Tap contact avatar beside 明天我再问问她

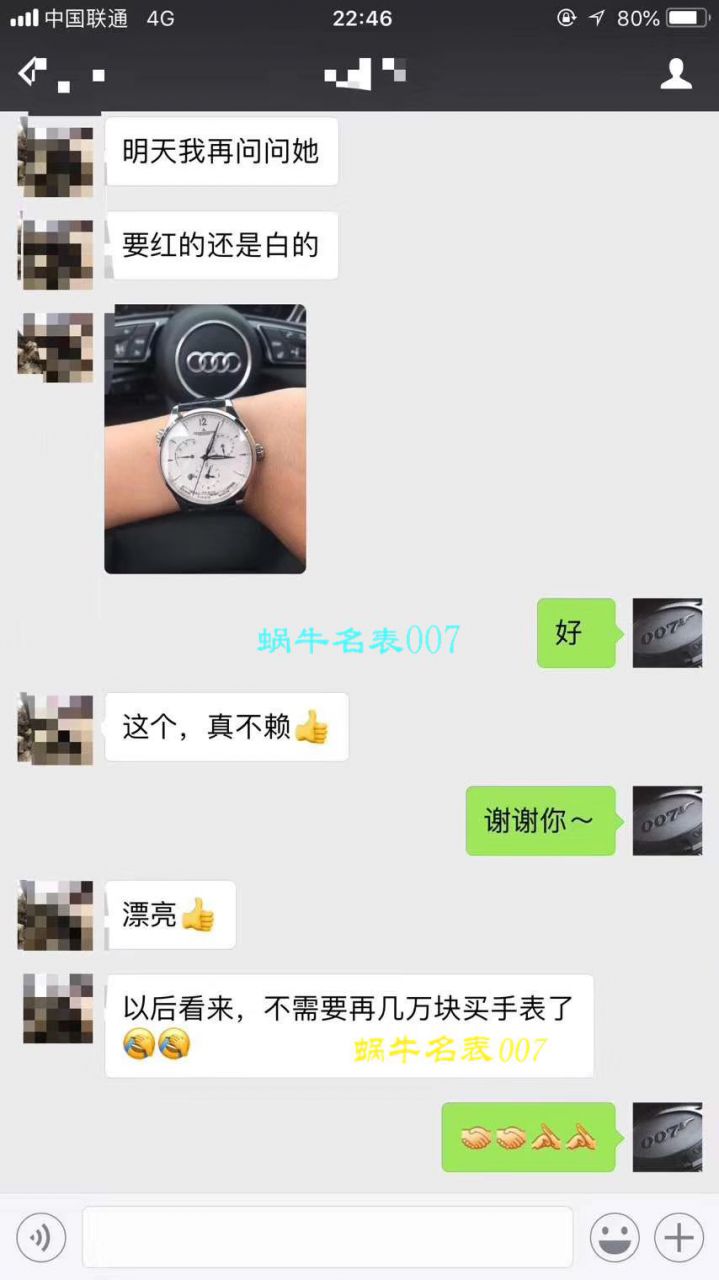(57, 156)
